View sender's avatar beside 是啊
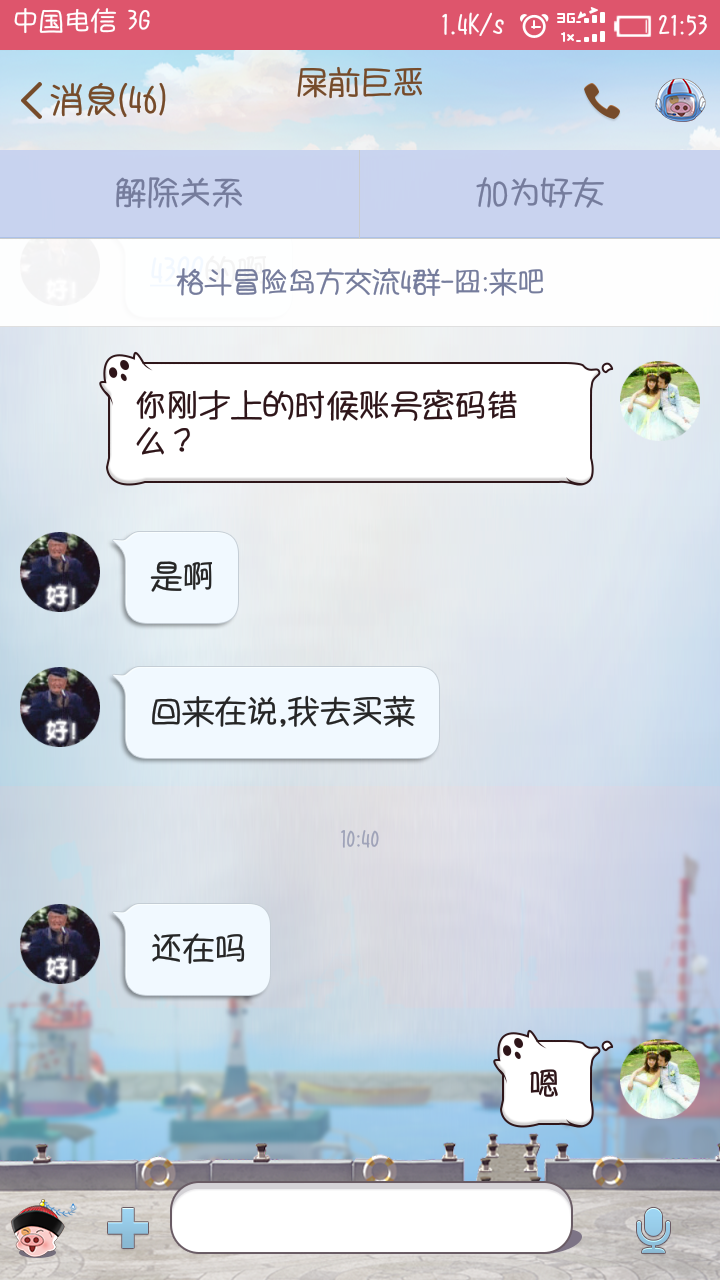The height and width of the screenshot is (1280, 720). pos(60,572)
